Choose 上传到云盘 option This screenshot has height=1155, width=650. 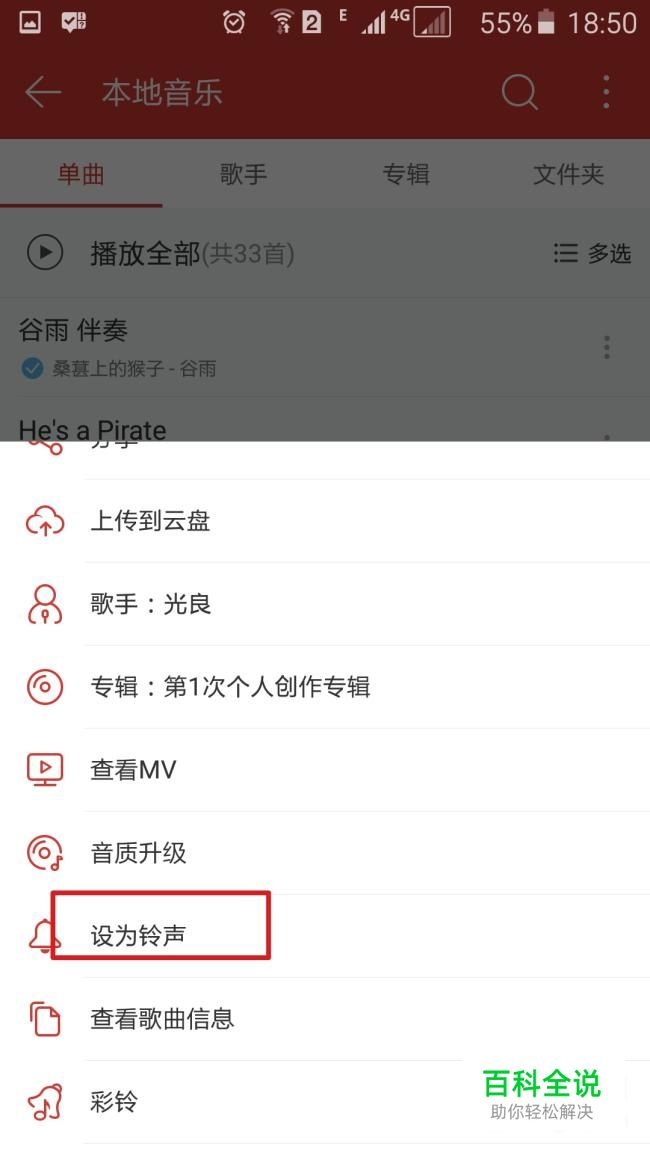(325, 522)
